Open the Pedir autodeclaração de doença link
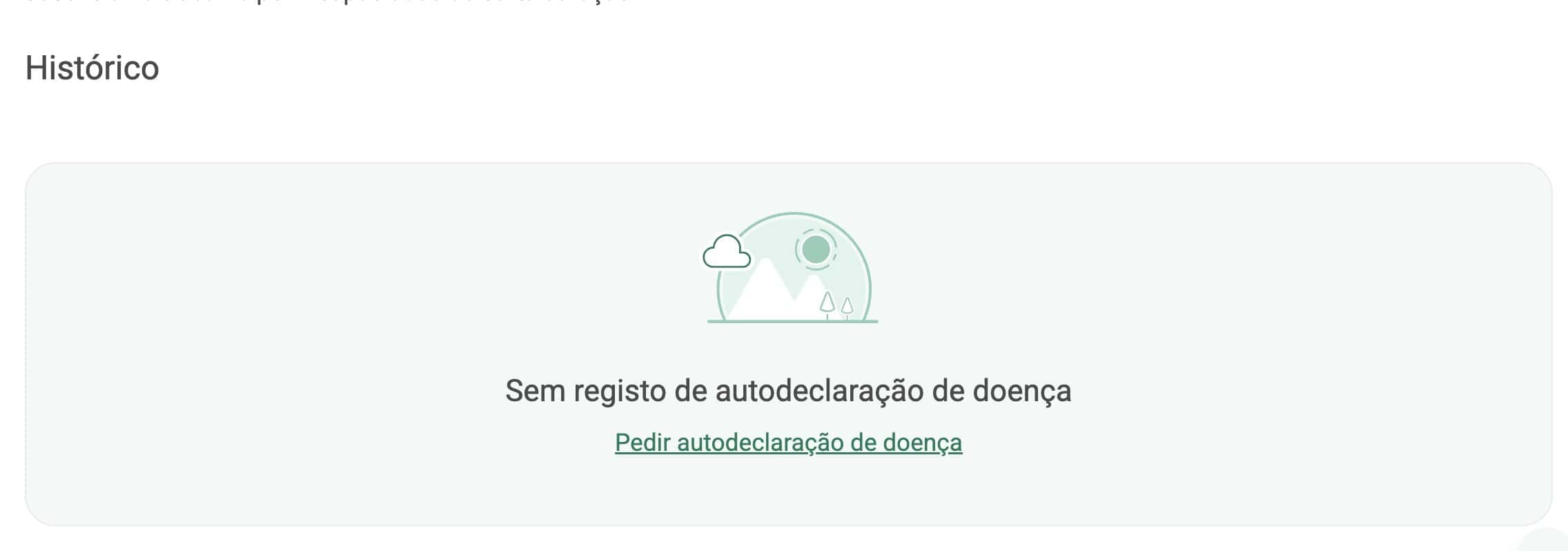The width and height of the screenshot is (1568, 551). 788,443
